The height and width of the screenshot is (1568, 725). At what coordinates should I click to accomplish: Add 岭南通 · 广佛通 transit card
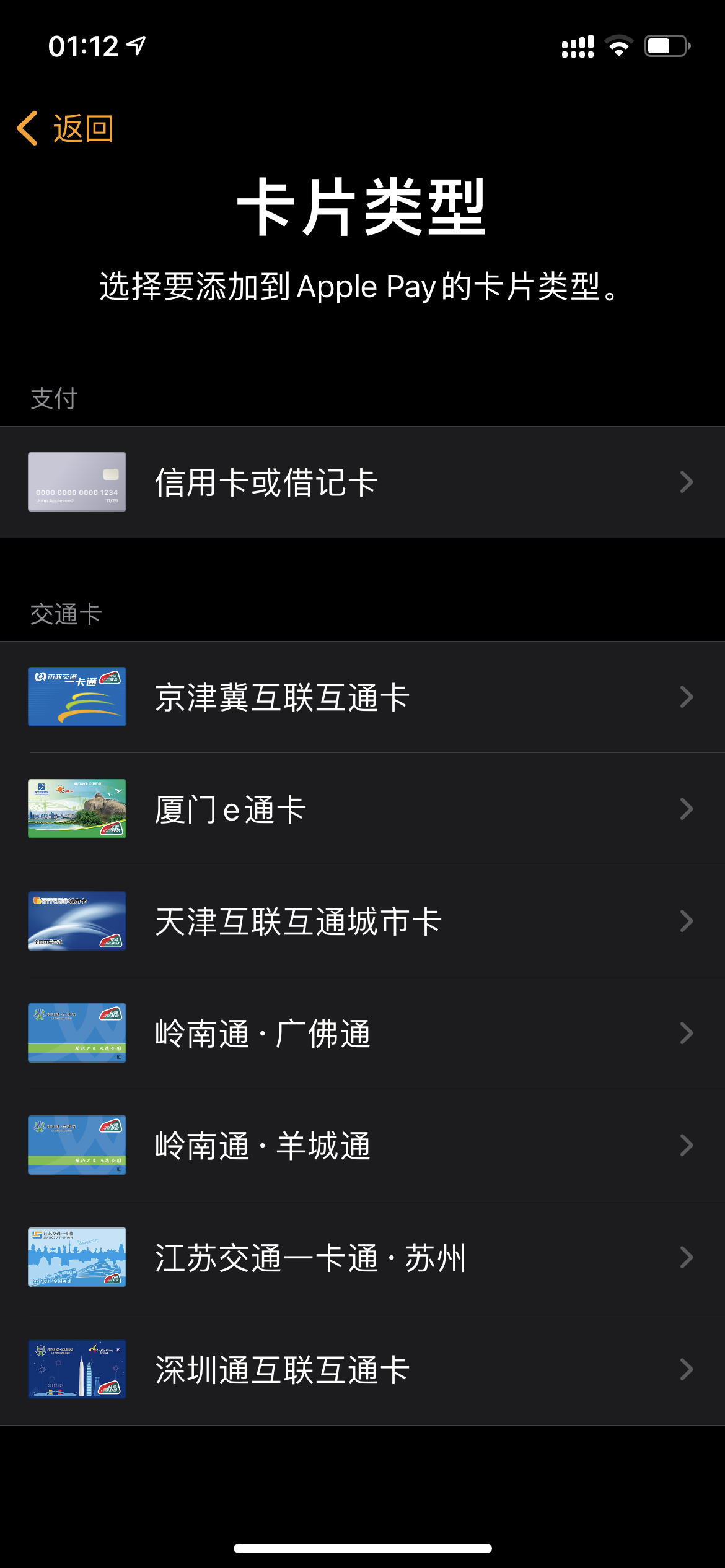362,1033
